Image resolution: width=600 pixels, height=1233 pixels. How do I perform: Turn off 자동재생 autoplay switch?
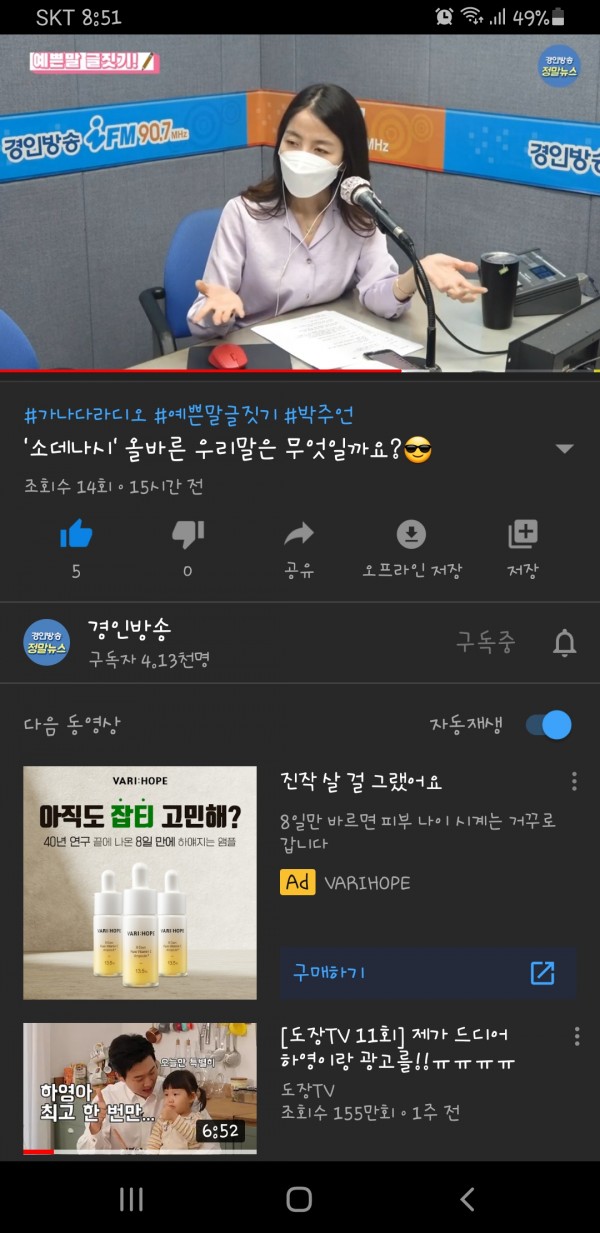coord(549,725)
